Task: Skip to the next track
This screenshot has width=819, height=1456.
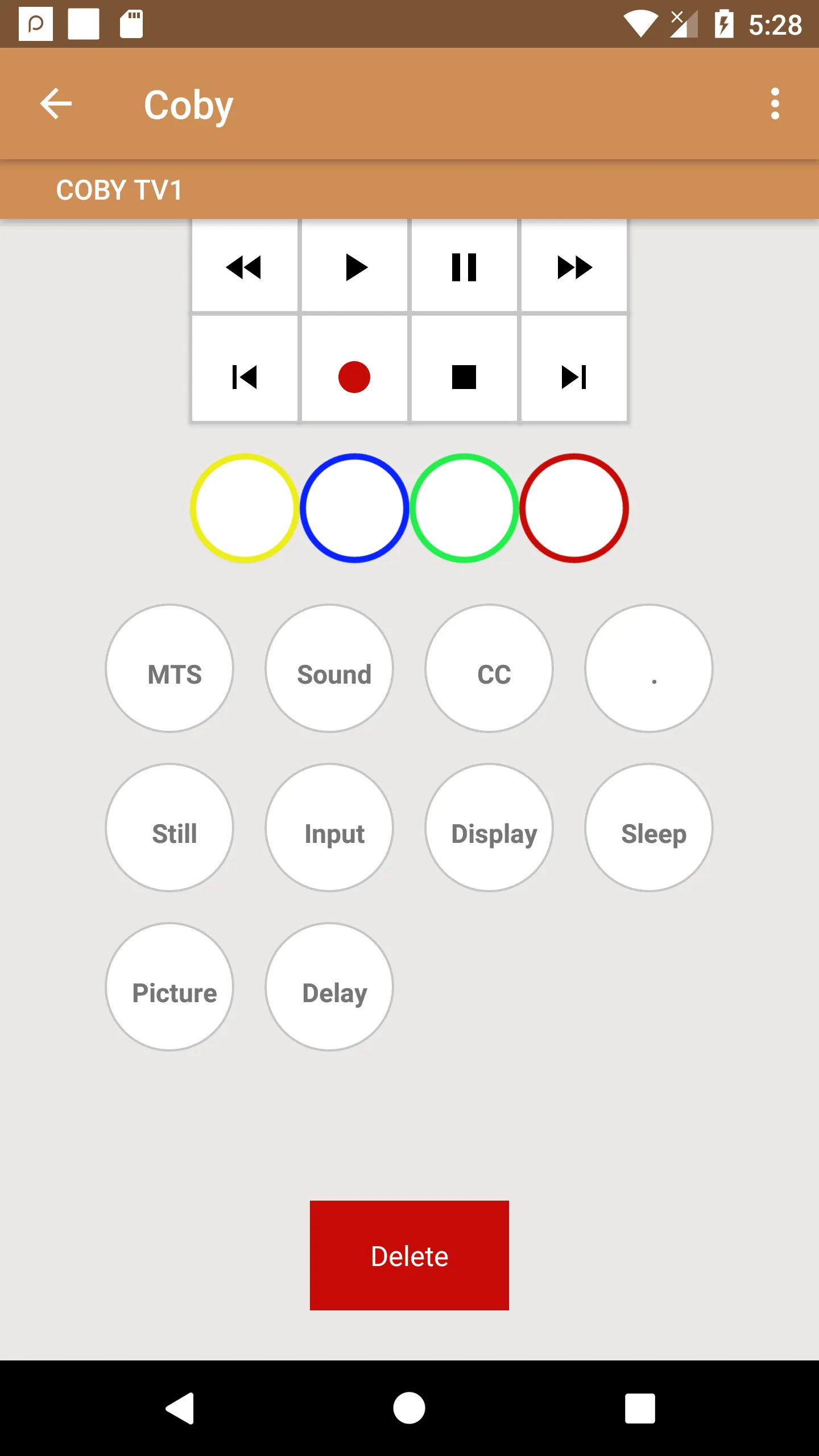Action: (x=574, y=377)
